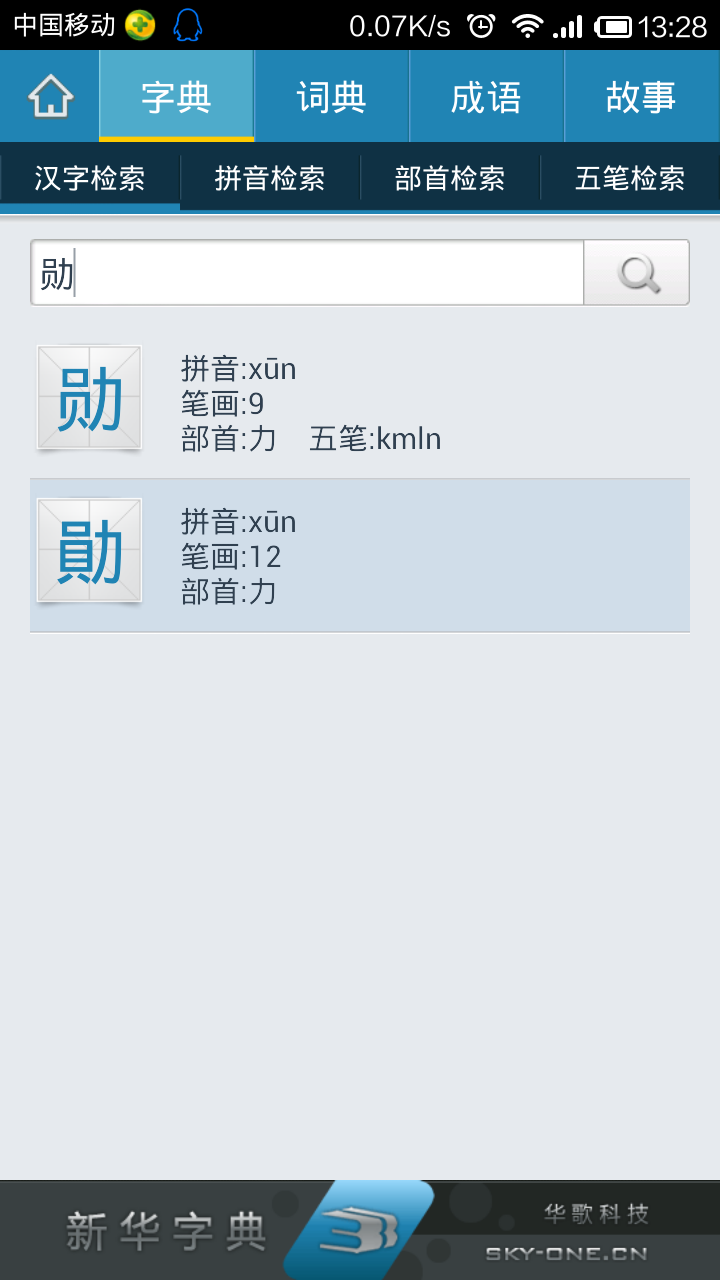The width and height of the screenshot is (720, 1280).
Task: Tap the magnifier search button
Action: (637, 272)
